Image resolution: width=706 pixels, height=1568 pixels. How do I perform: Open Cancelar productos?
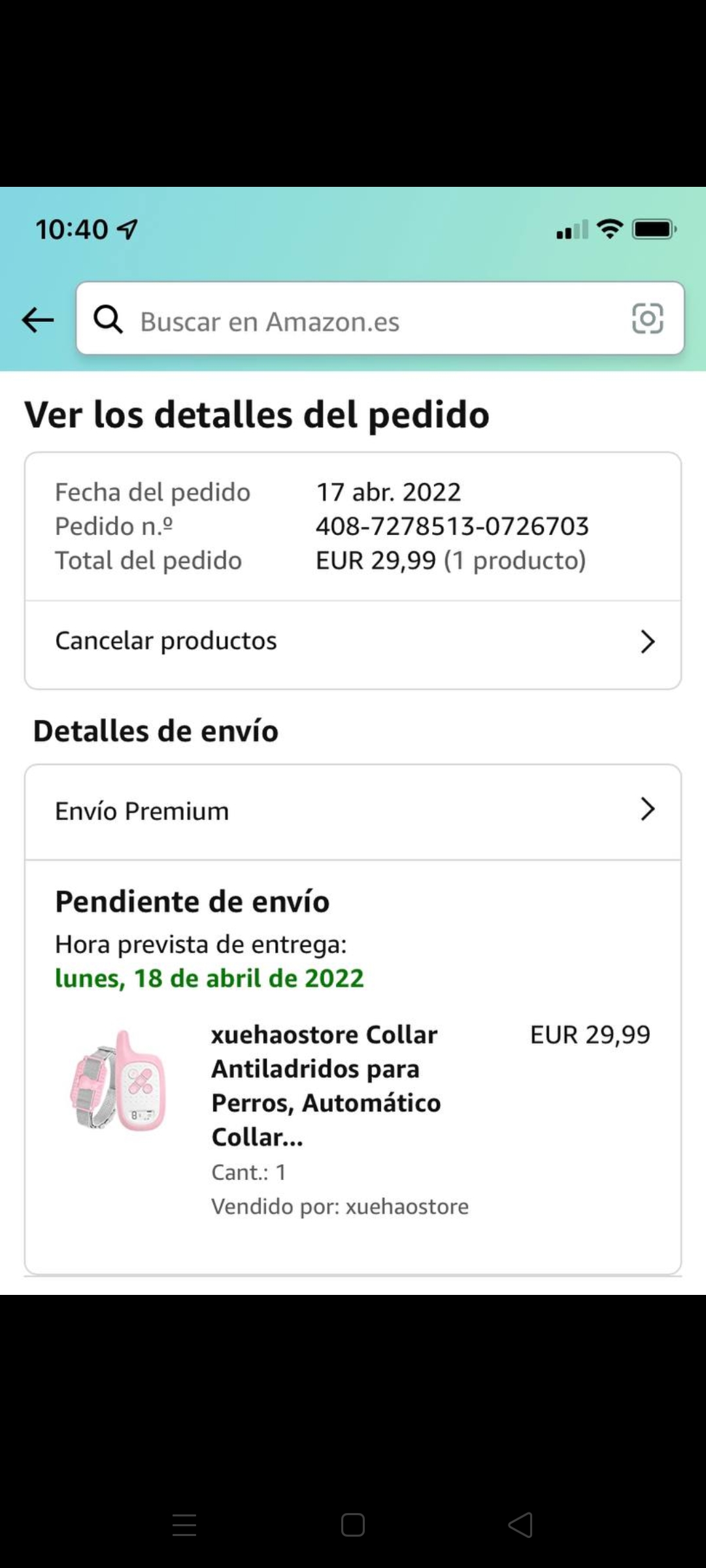click(353, 642)
